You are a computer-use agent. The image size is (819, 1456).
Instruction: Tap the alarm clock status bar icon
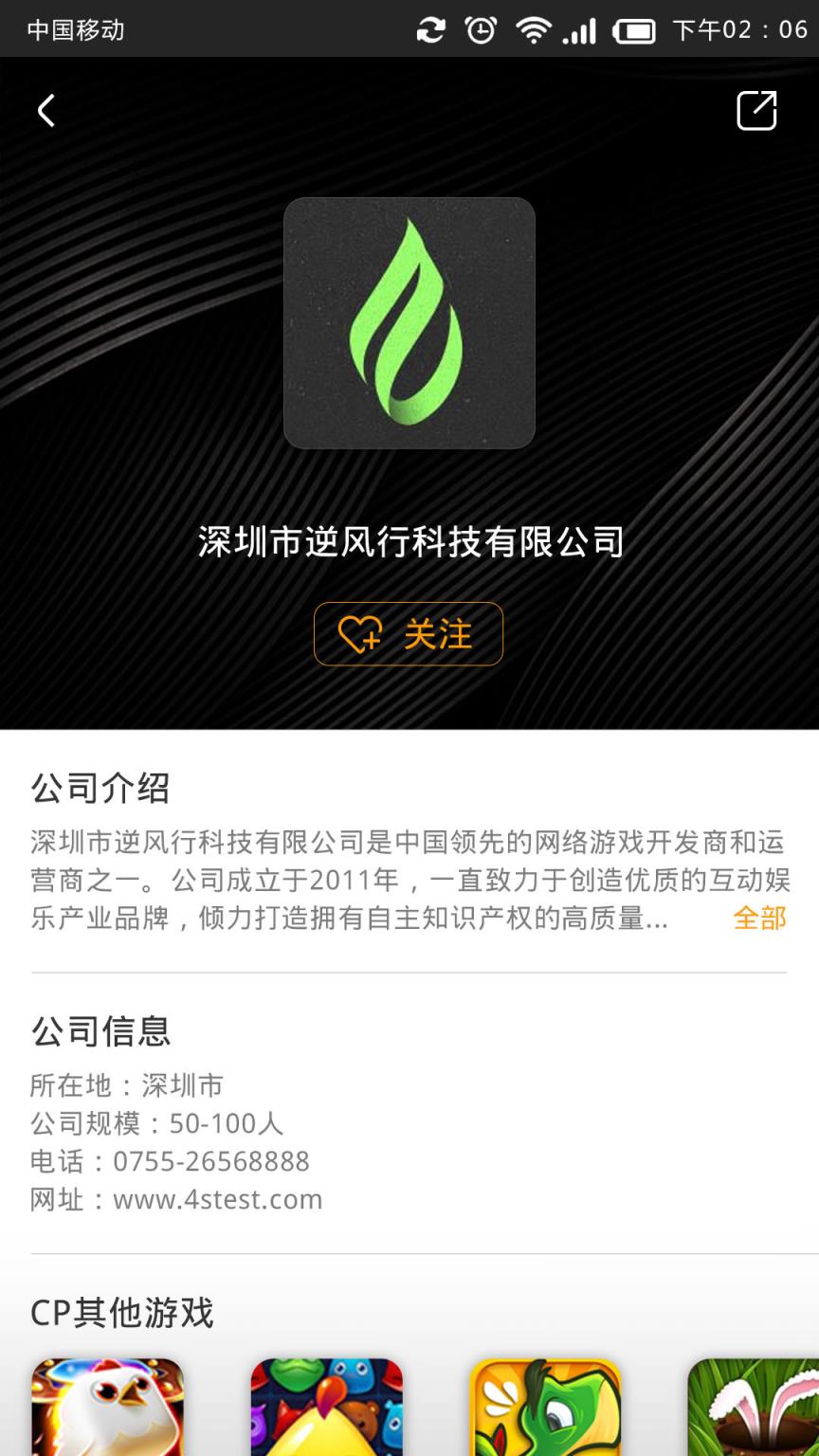pos(482,30)
